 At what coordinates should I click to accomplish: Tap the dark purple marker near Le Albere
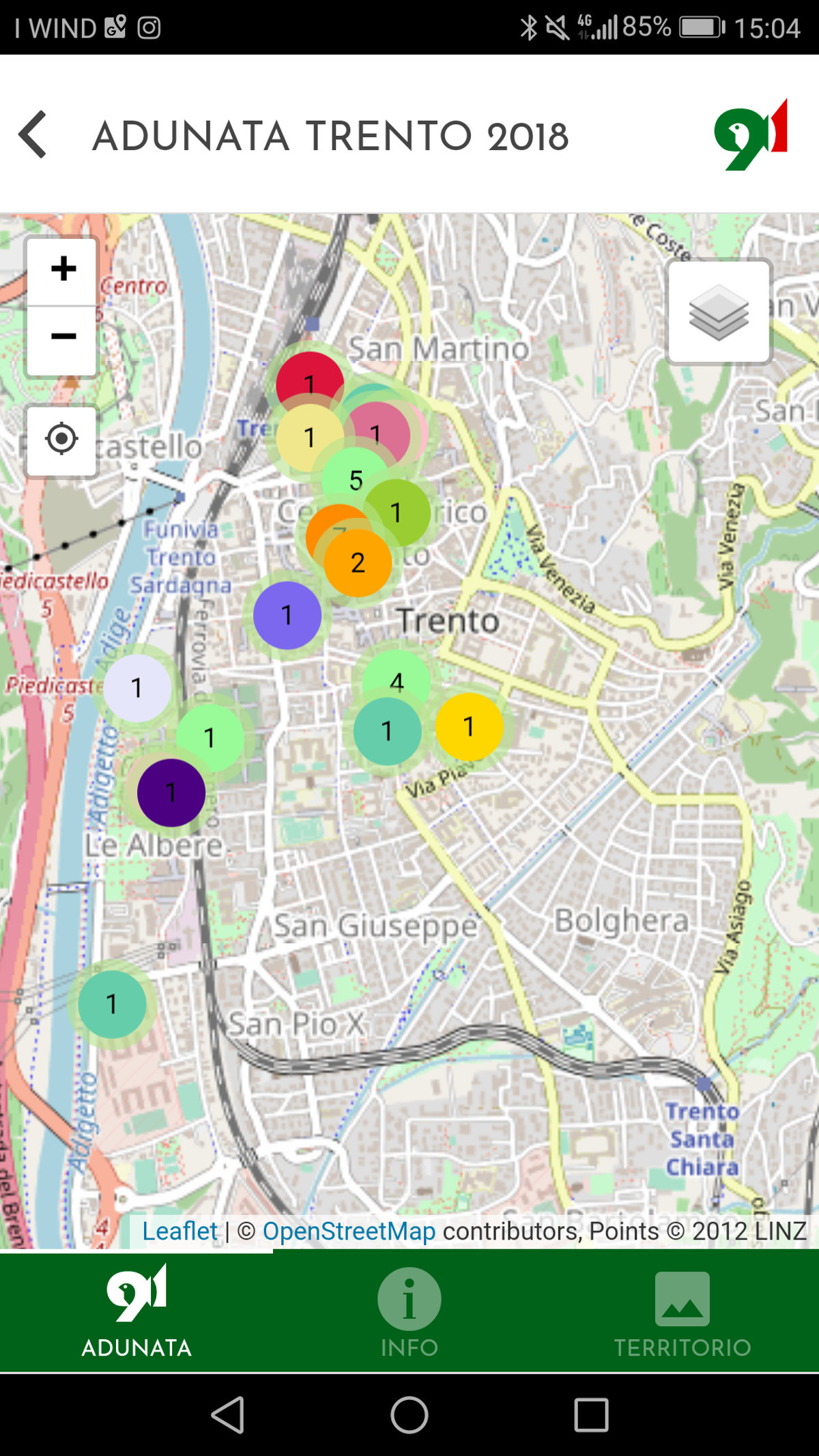[171, 793]
